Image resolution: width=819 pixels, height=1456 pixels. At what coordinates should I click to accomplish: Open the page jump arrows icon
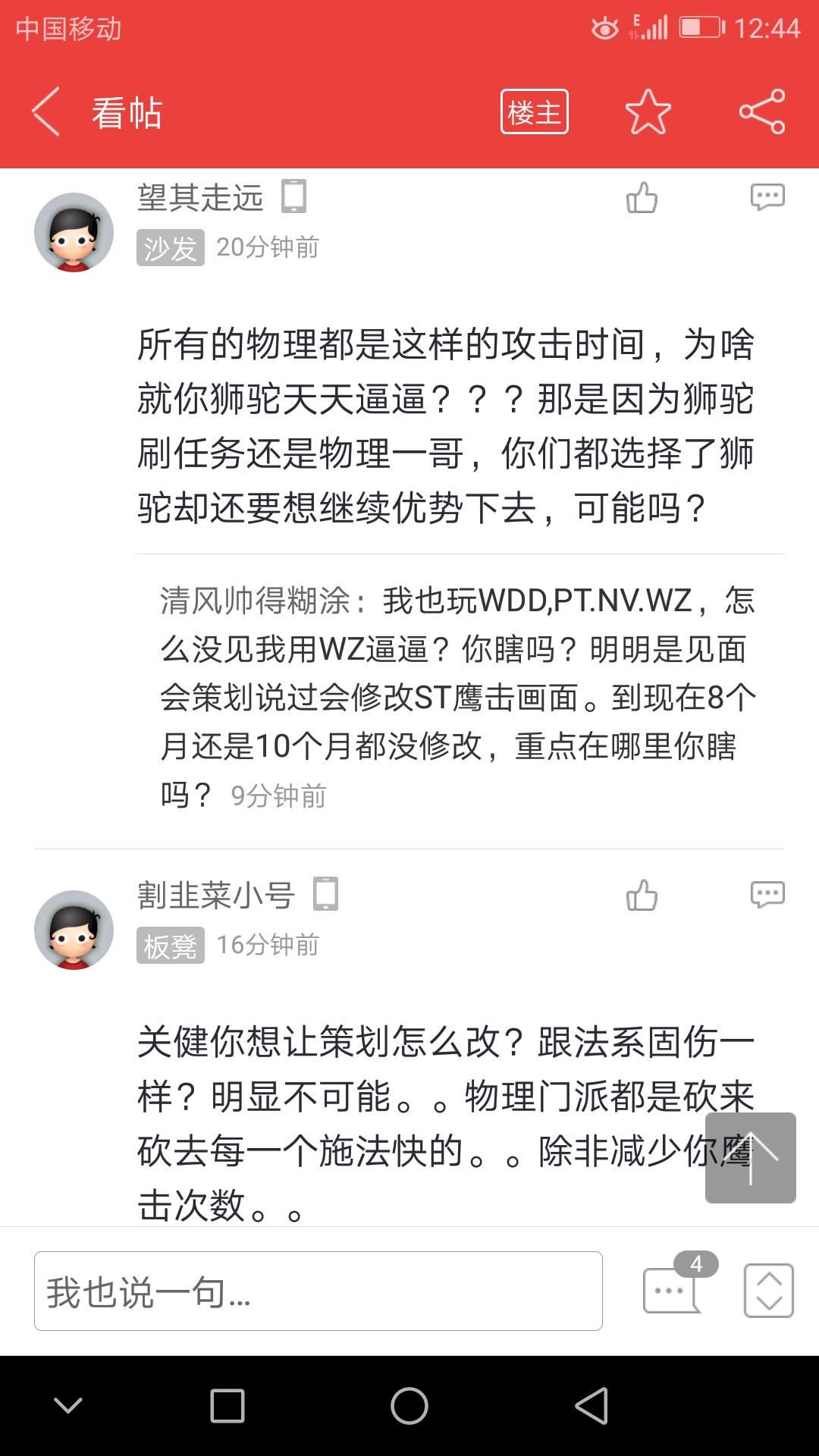click(x=768, y=1290)
